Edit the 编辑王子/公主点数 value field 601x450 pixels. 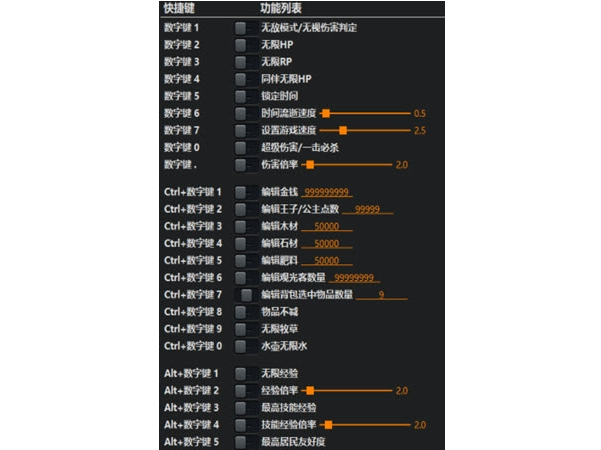pos(367,209)
